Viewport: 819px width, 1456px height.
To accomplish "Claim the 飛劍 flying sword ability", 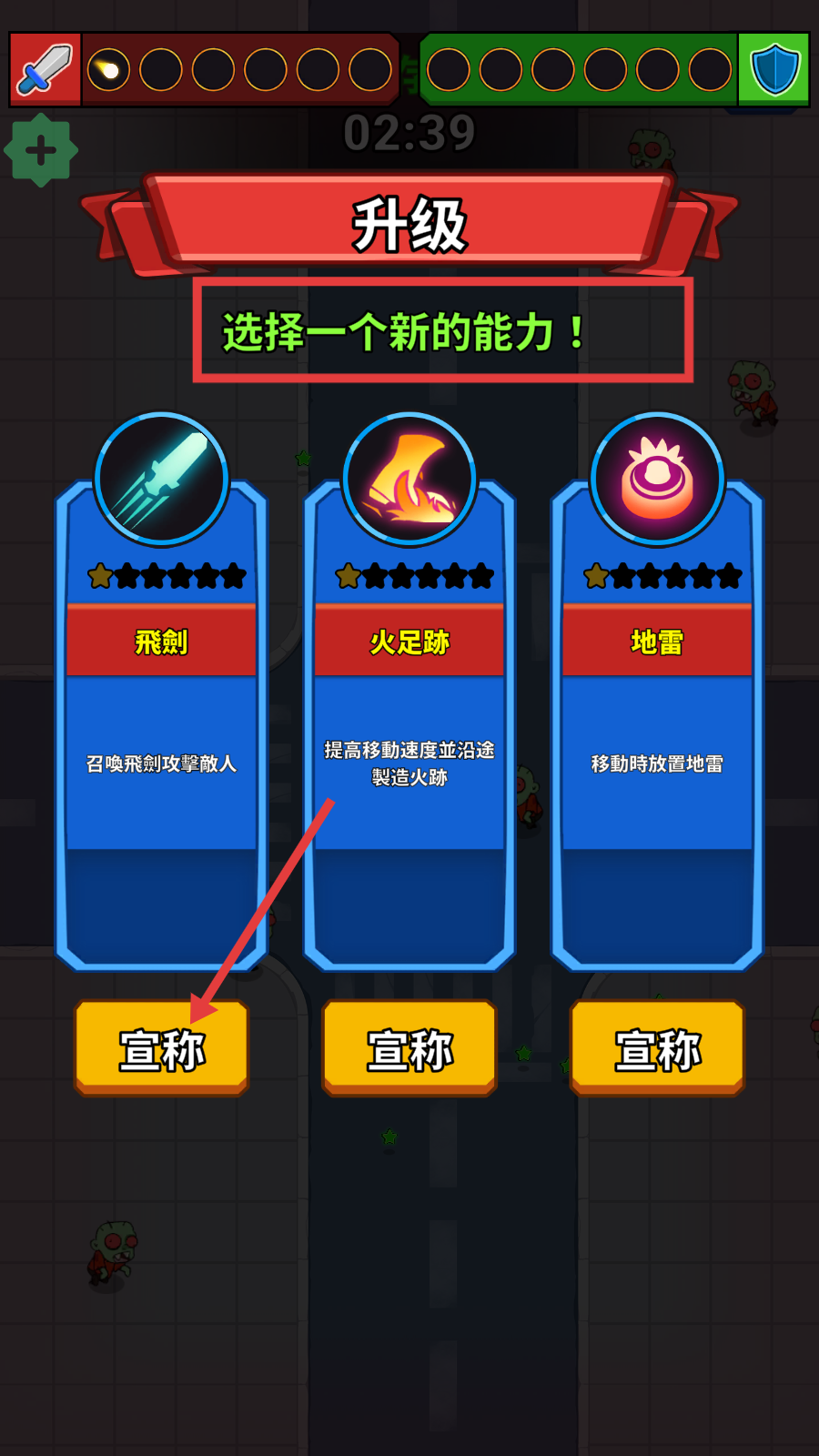I will pyautogui.click(x=162, y=1047).
